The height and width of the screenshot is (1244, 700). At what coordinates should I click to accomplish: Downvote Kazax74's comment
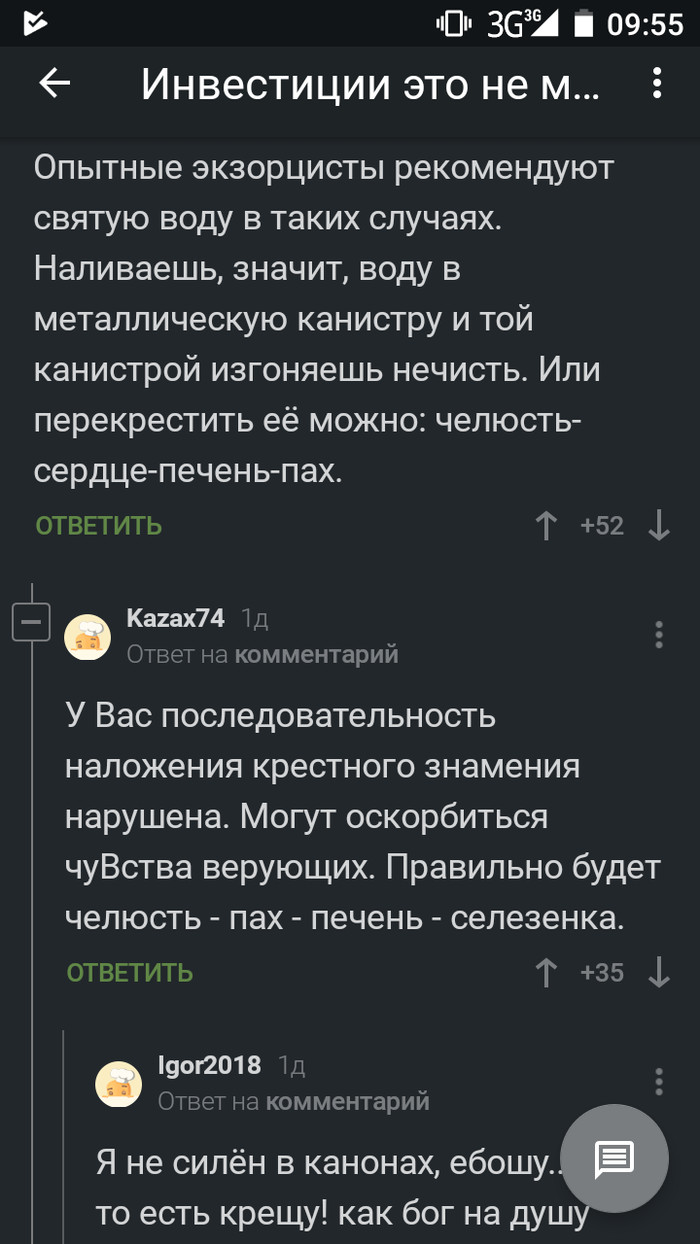tap(659, 972)
